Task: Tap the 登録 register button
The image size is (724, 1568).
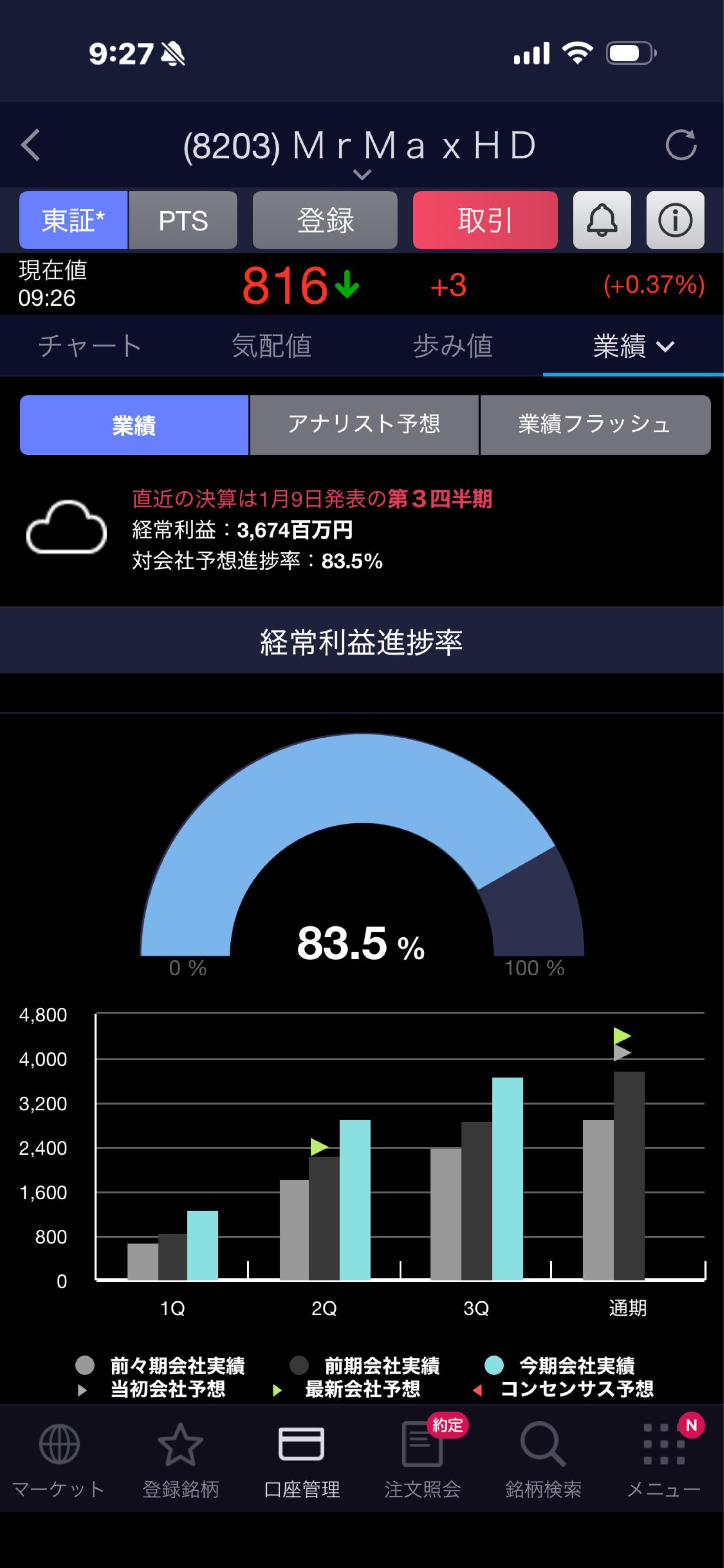Action: tap(325, 220)
